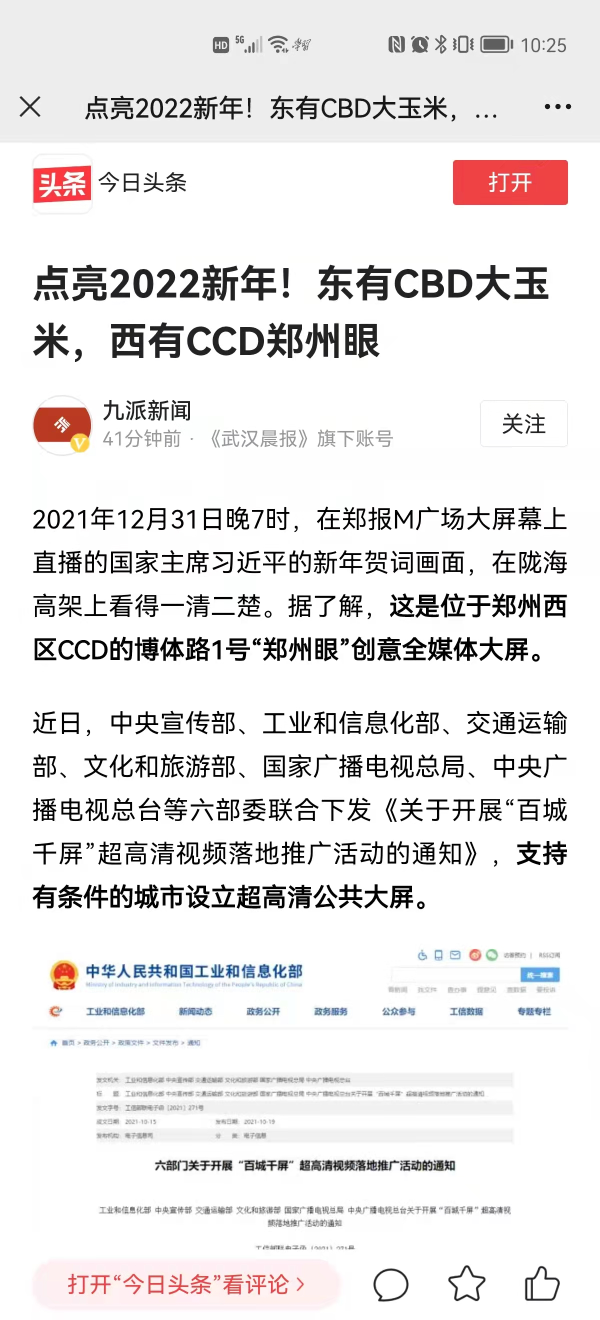Open the three-dot overflow menu

tap(557, 107)
